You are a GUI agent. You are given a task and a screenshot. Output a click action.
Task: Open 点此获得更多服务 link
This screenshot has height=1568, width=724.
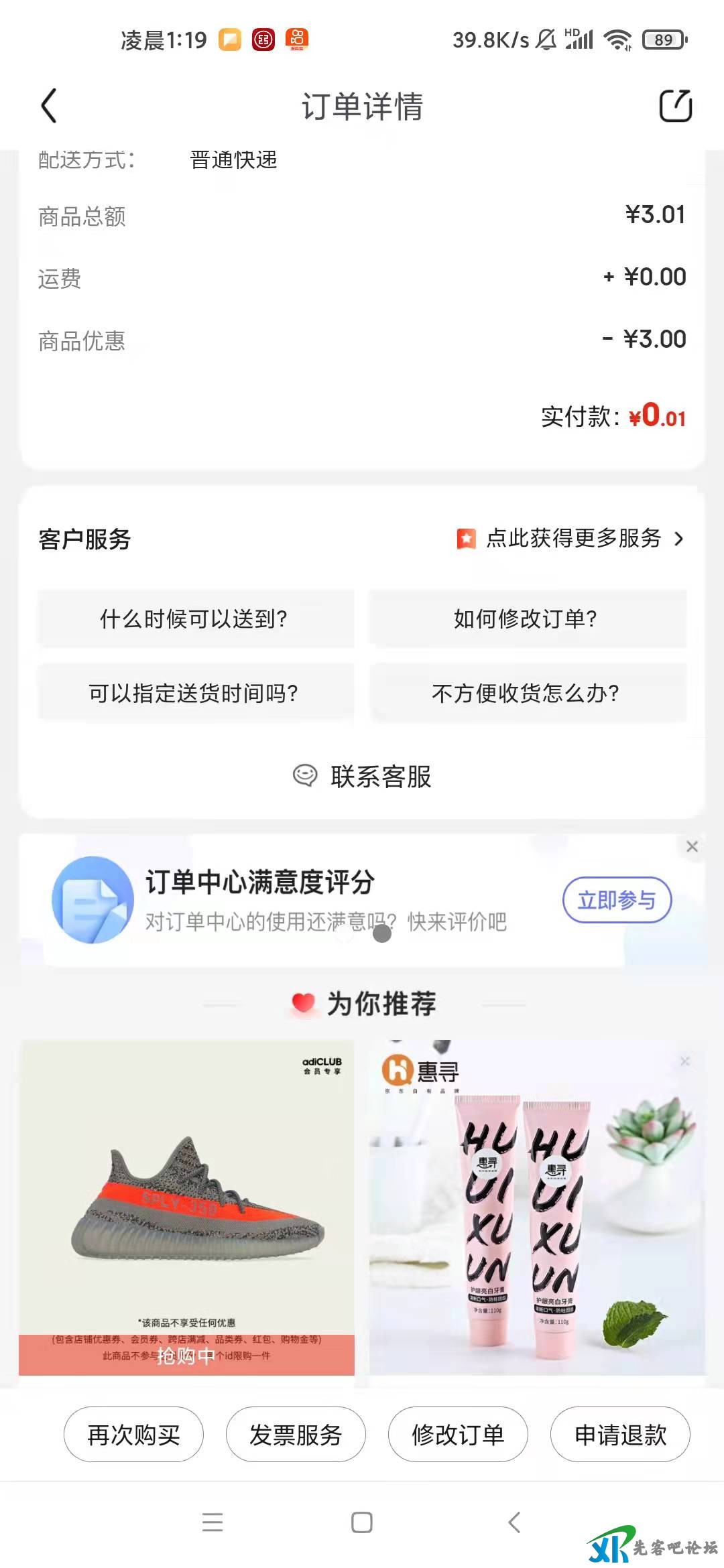pos(571,538)
